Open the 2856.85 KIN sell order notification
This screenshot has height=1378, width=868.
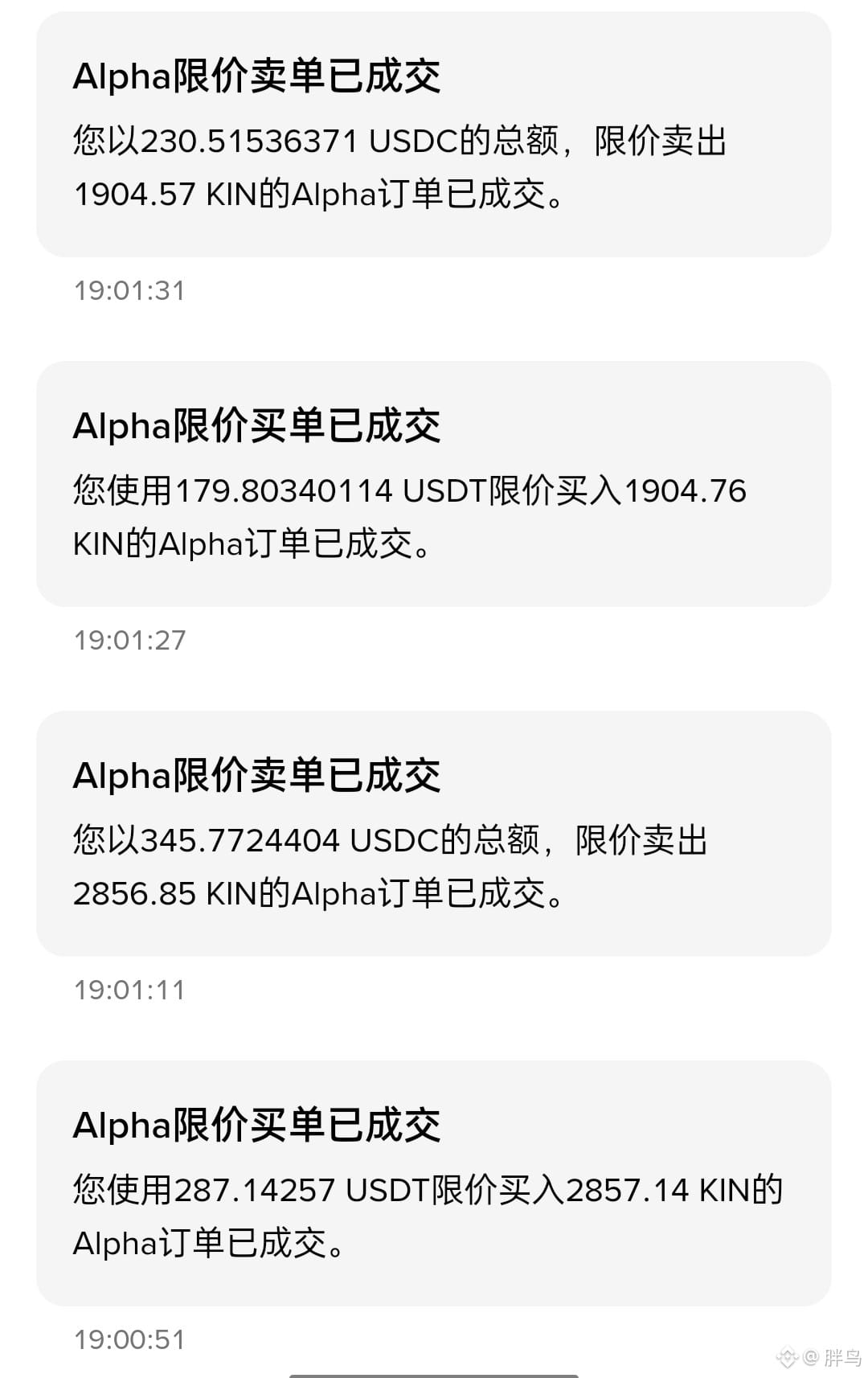coord(434,834)
